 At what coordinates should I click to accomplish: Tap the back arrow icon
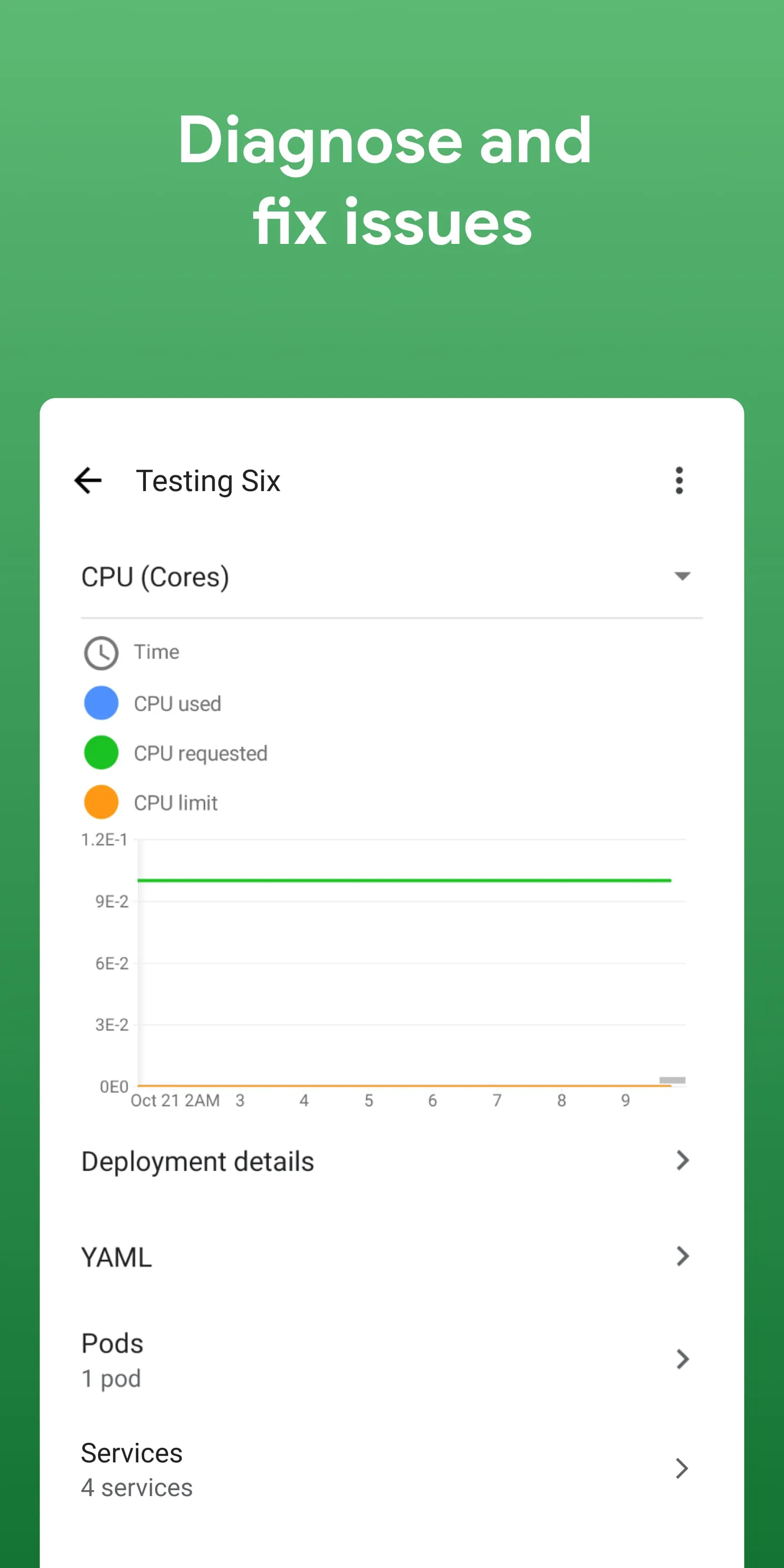tap(88, 480)
